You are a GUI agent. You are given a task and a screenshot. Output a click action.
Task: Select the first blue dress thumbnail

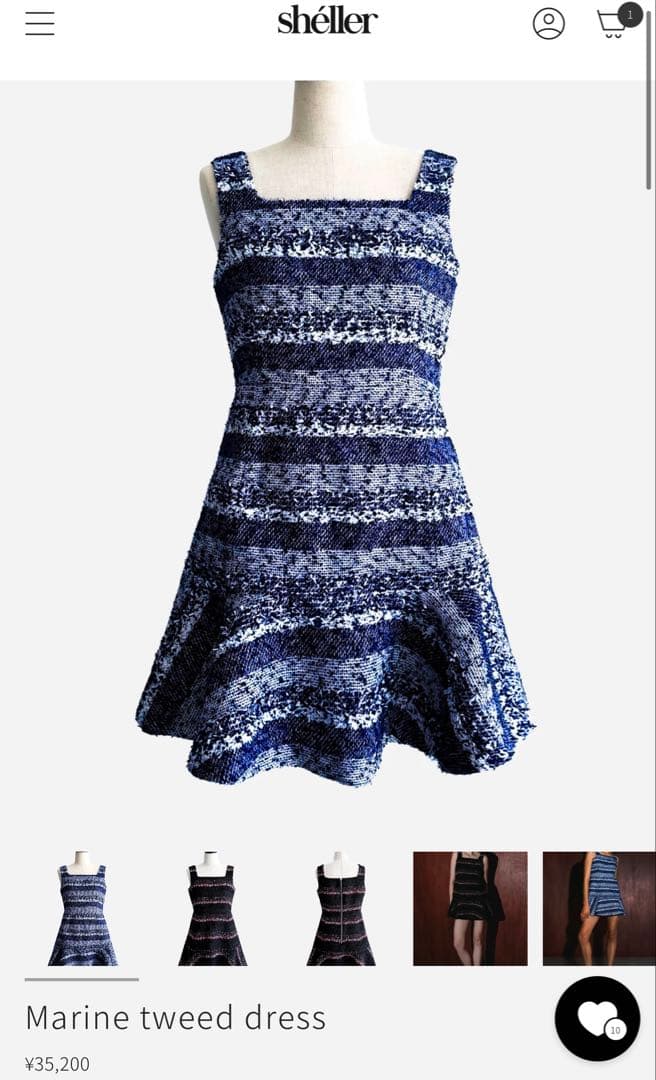pyautogui.click(x=82, y=908)
